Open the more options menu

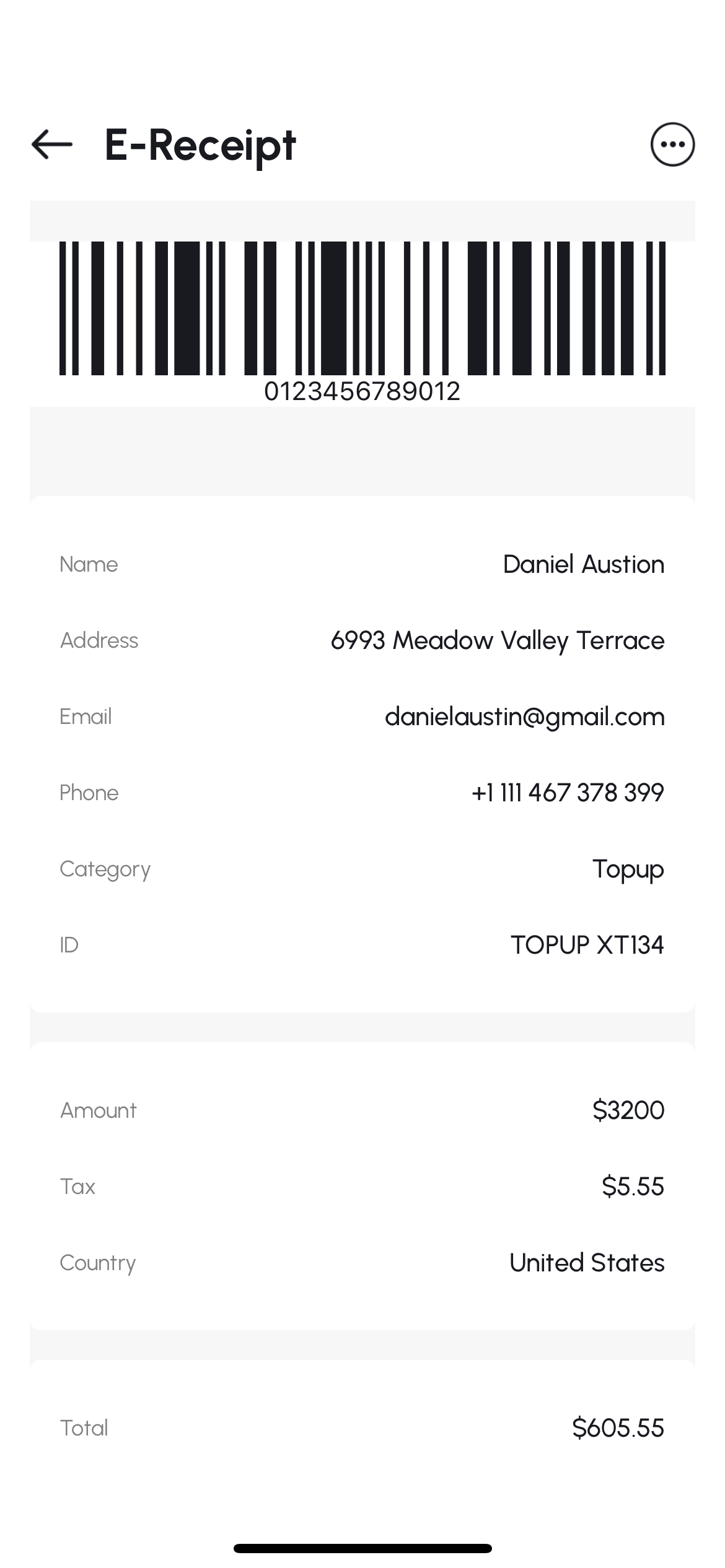tap(672, 145)
